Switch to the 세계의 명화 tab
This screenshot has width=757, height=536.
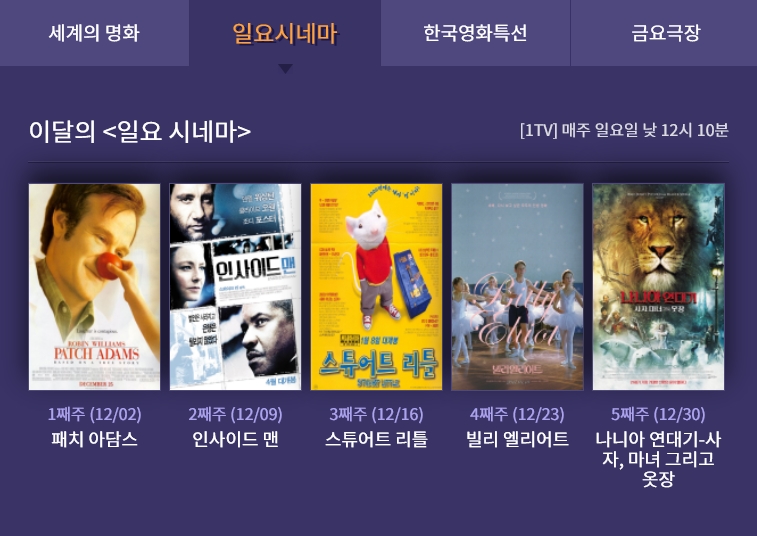94,33
